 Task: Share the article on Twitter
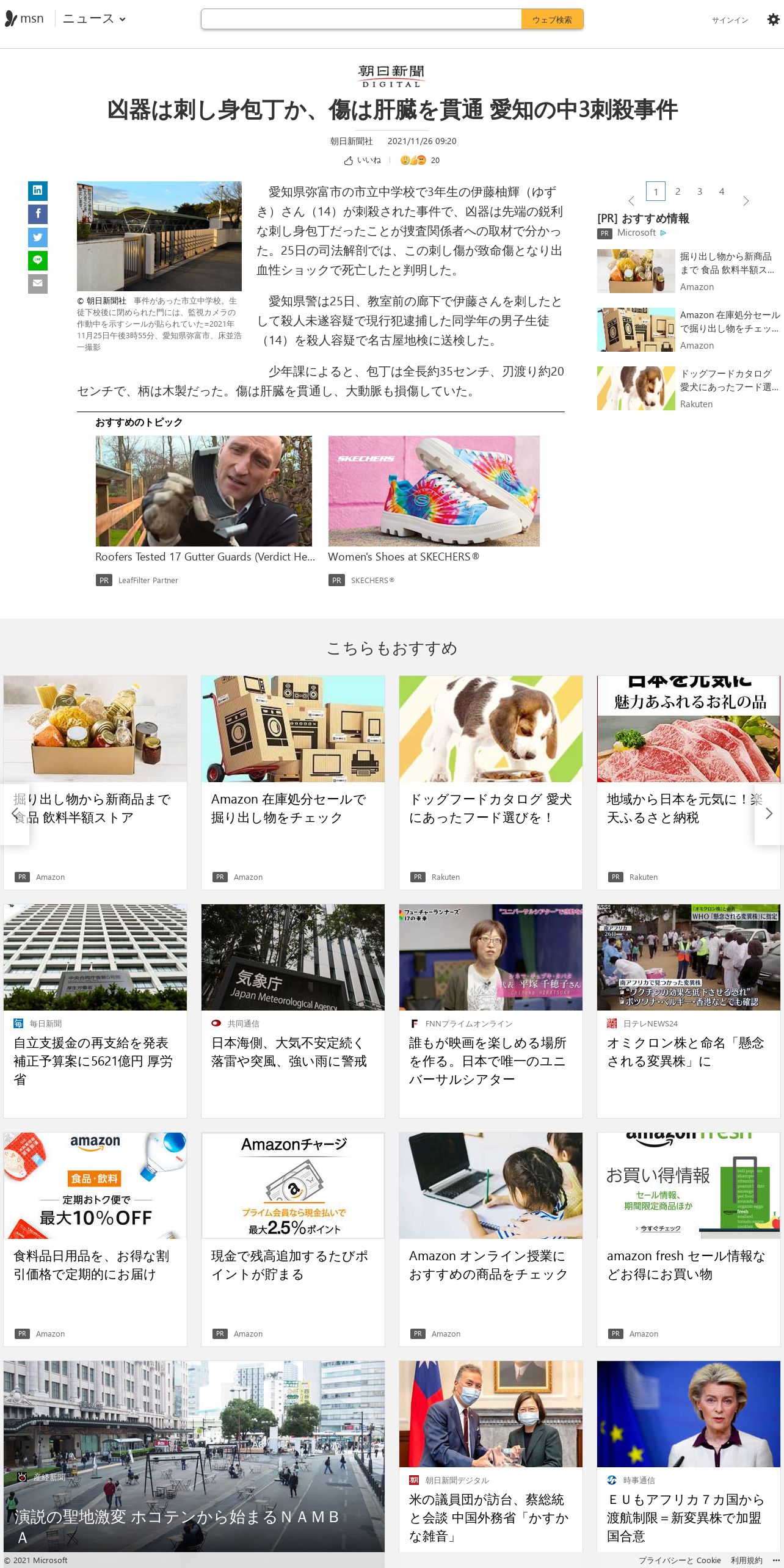[x=38, y=237]
